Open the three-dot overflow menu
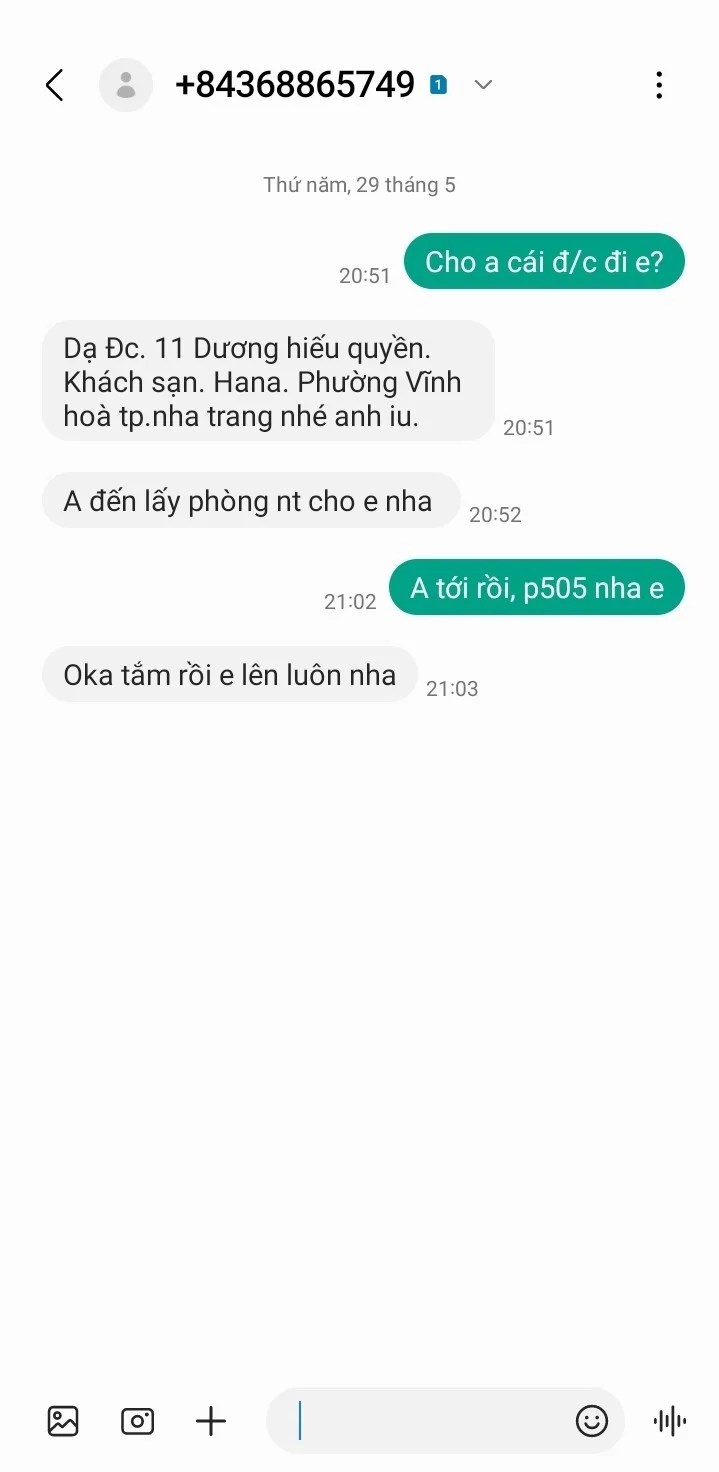 click(x=658, y=86)
